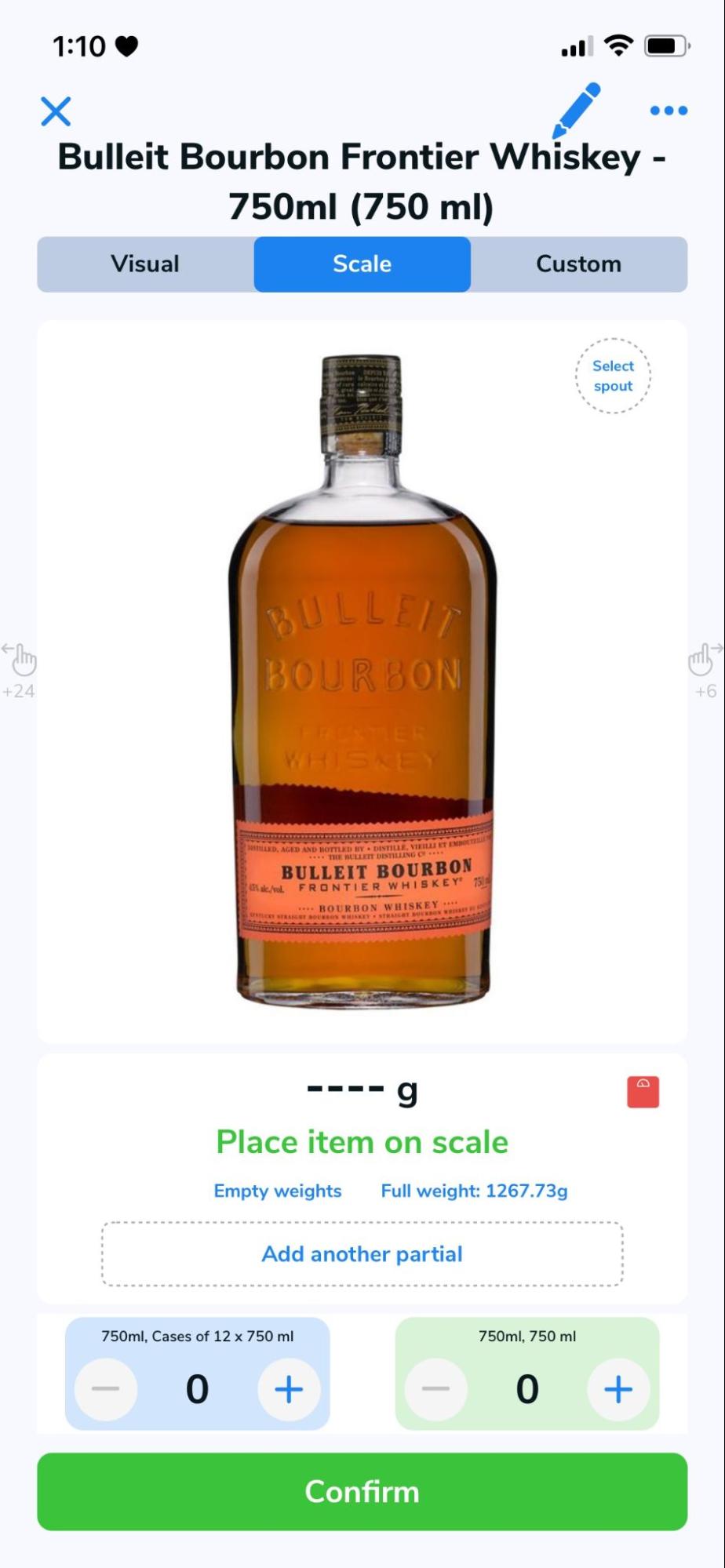Tap the red scale icon
This screenshot has height=1568, width=725.
point(643,1092)
